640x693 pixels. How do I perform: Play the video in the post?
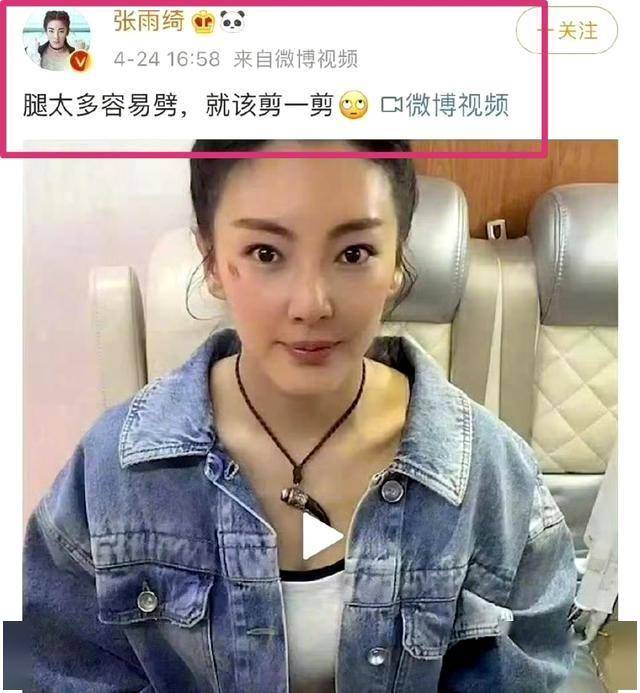click(320, 538)
